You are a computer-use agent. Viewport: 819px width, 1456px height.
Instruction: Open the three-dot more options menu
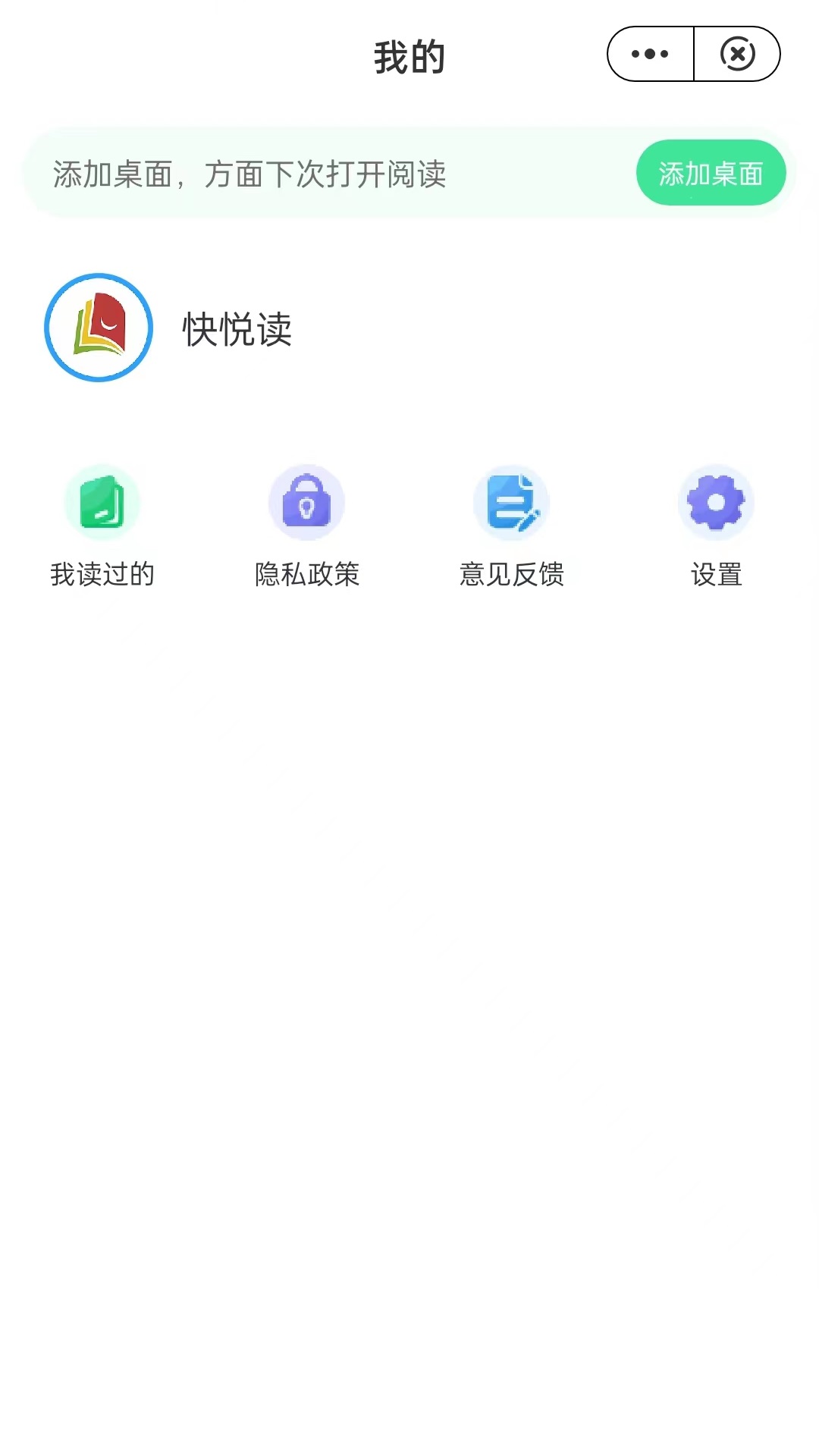click(648, 53)
